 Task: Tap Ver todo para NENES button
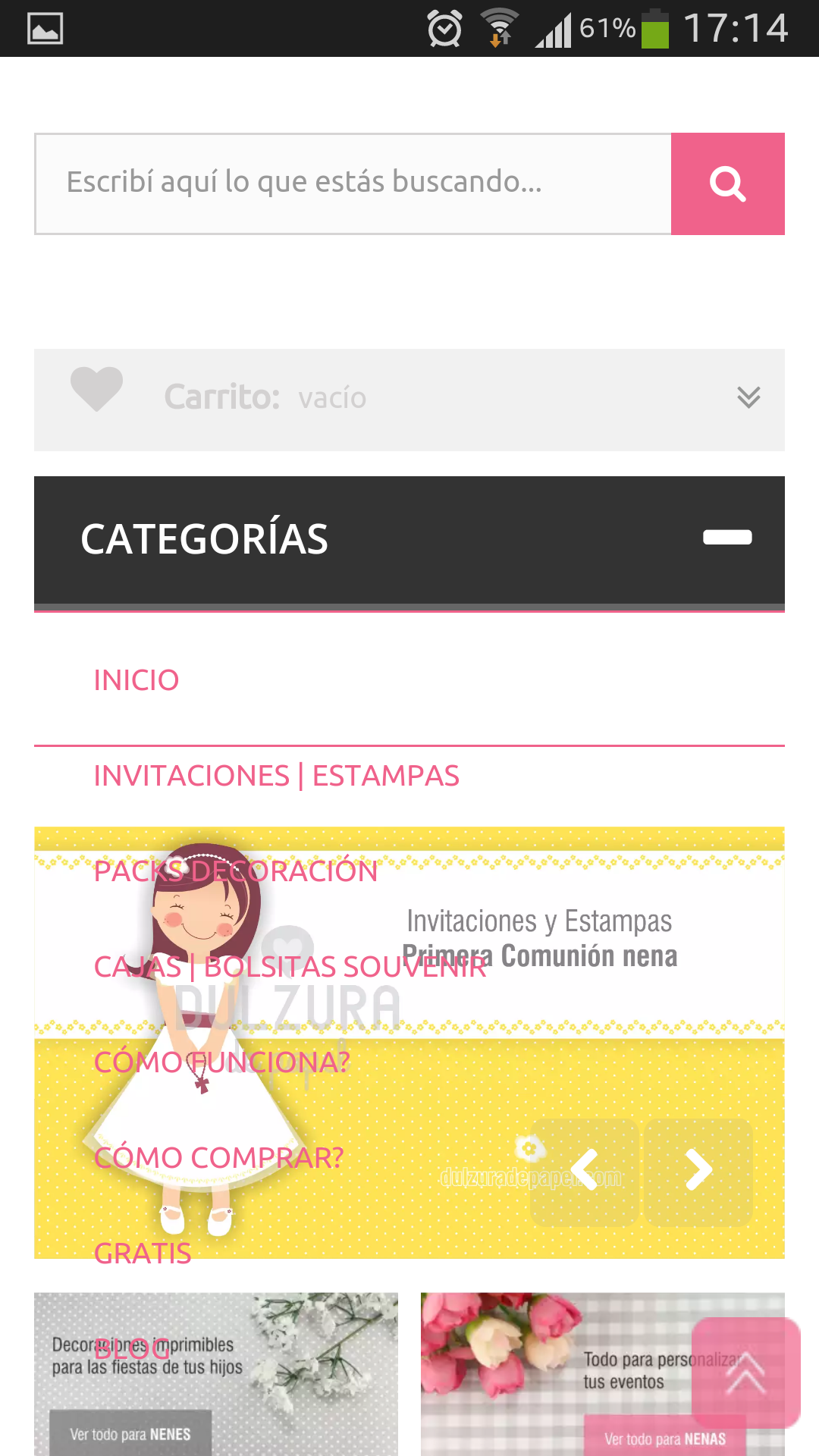[130, 1434]
